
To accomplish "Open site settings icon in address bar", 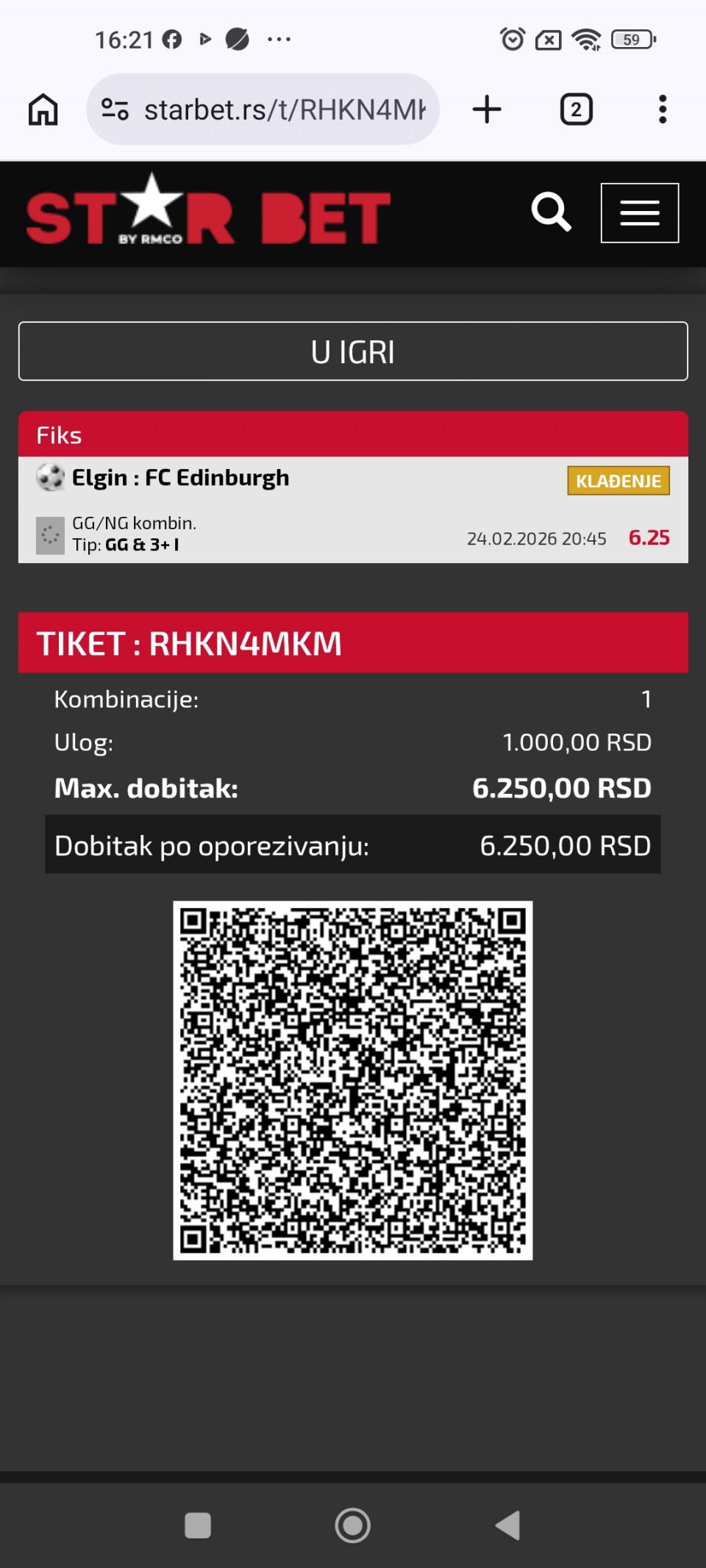I will click(x=115, y=110).
